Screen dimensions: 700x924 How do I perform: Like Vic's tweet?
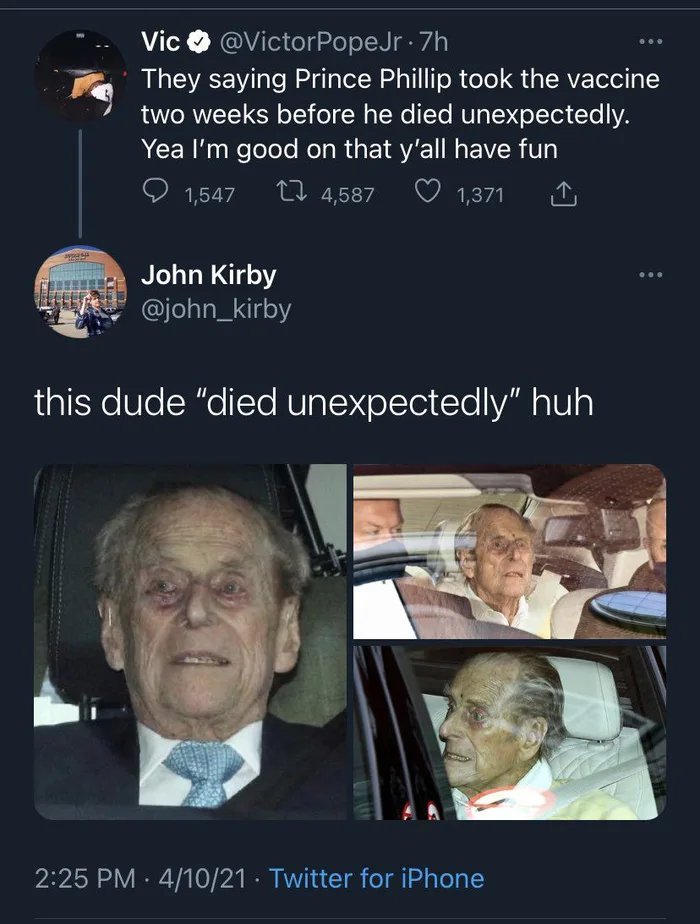[429, 194]
